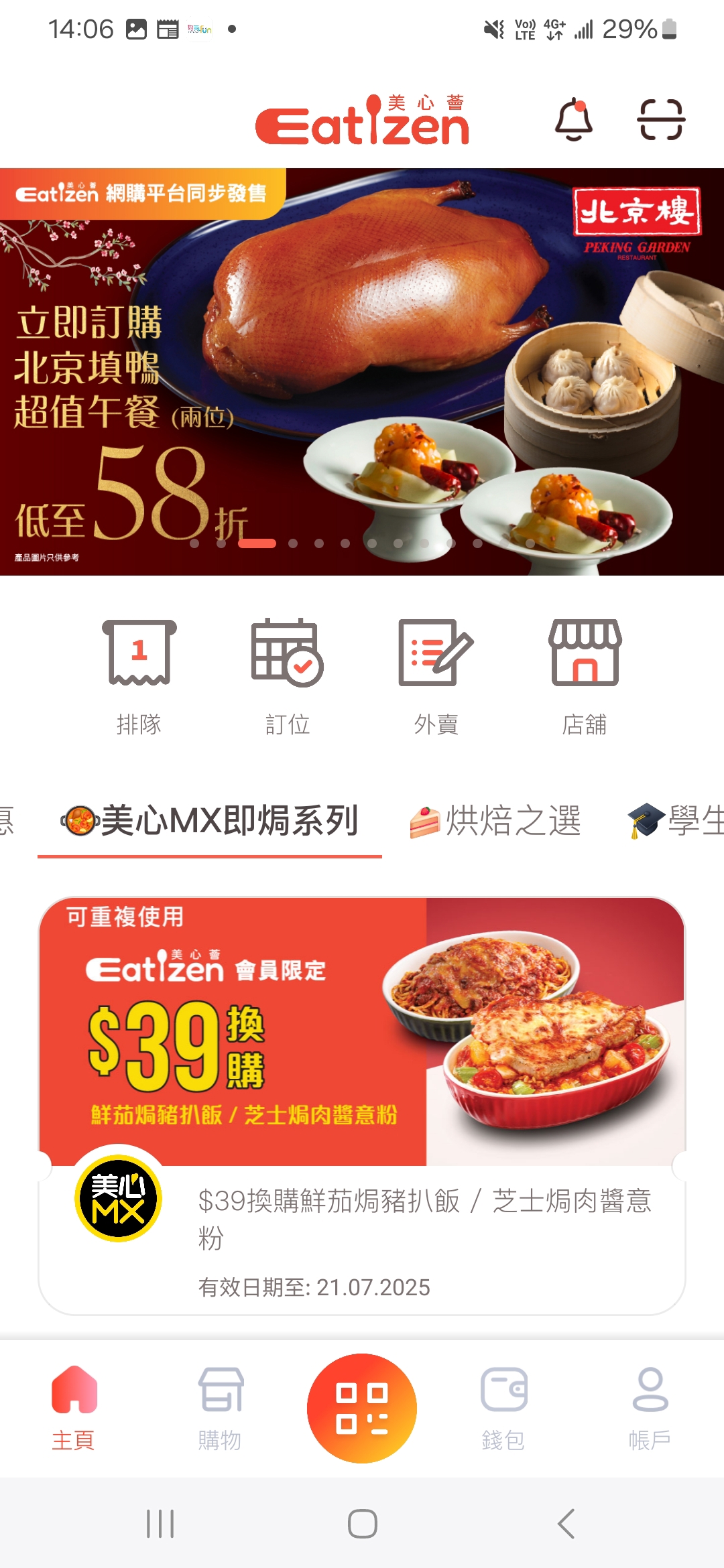
Task: Open the 北京樓 Peking duck promotion banner
Action: (x=362, y=372)
